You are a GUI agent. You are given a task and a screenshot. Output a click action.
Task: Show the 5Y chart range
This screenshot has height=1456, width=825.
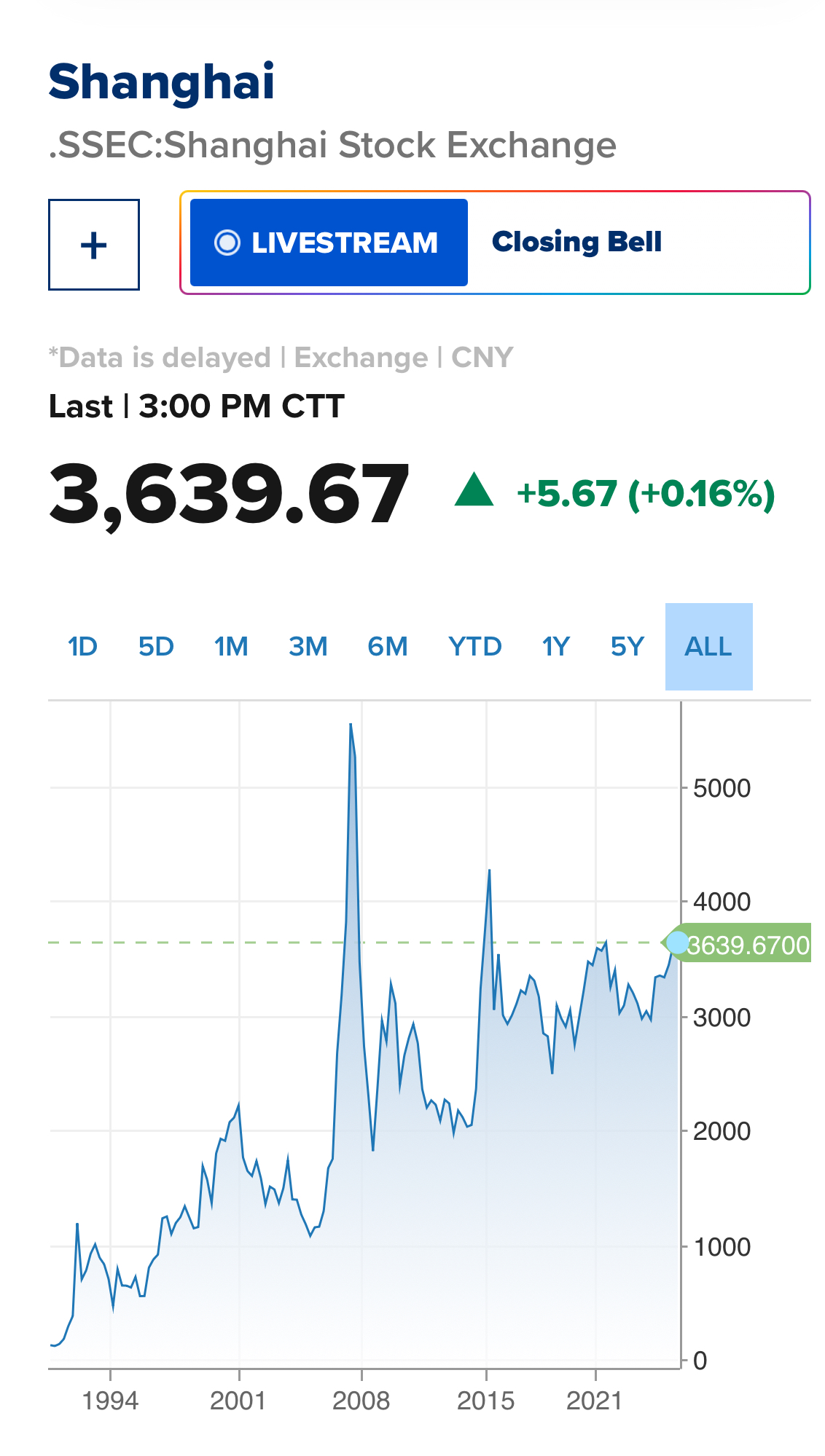coord(627,646)
